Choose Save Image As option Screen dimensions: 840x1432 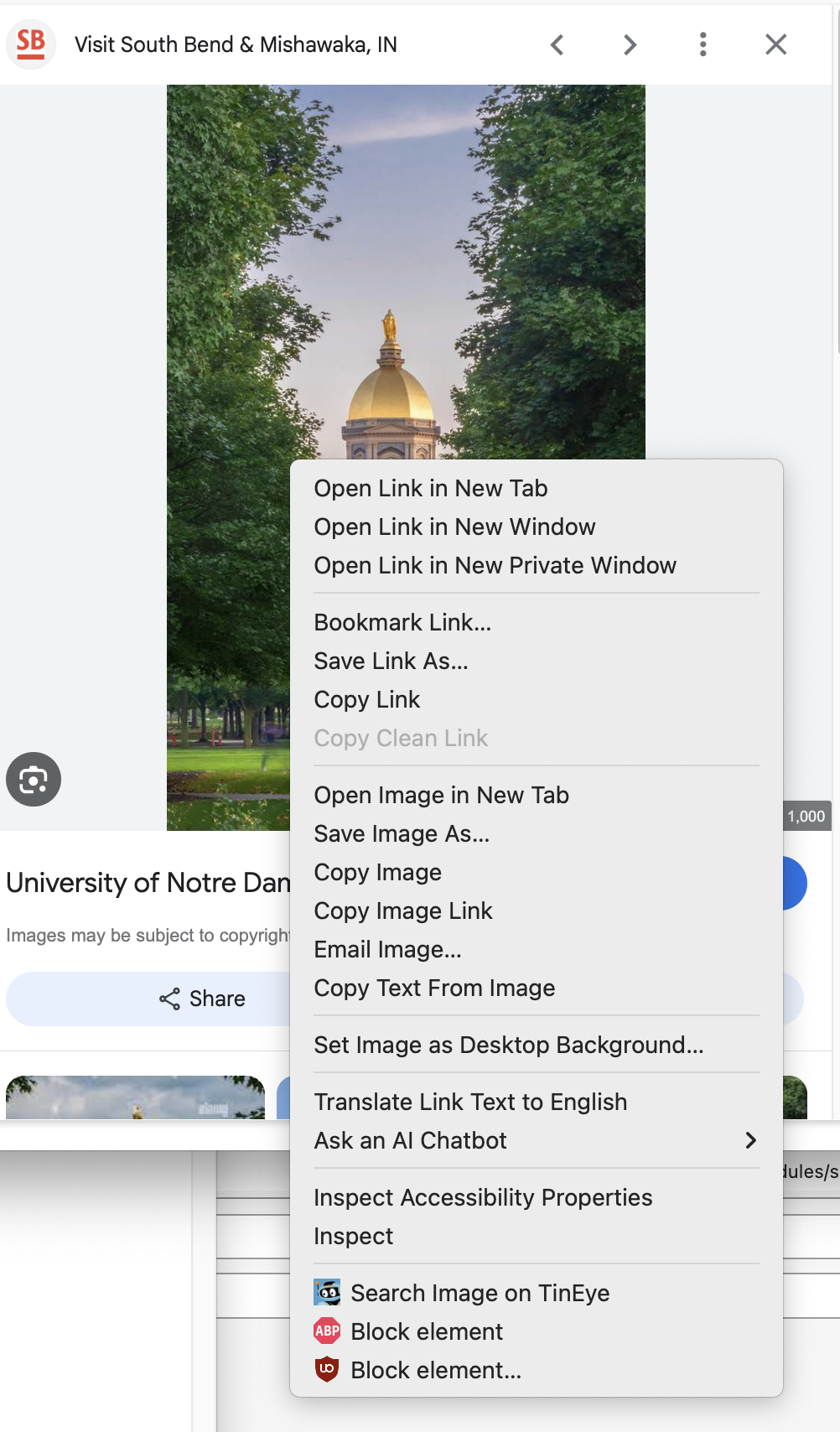(402, 834)
